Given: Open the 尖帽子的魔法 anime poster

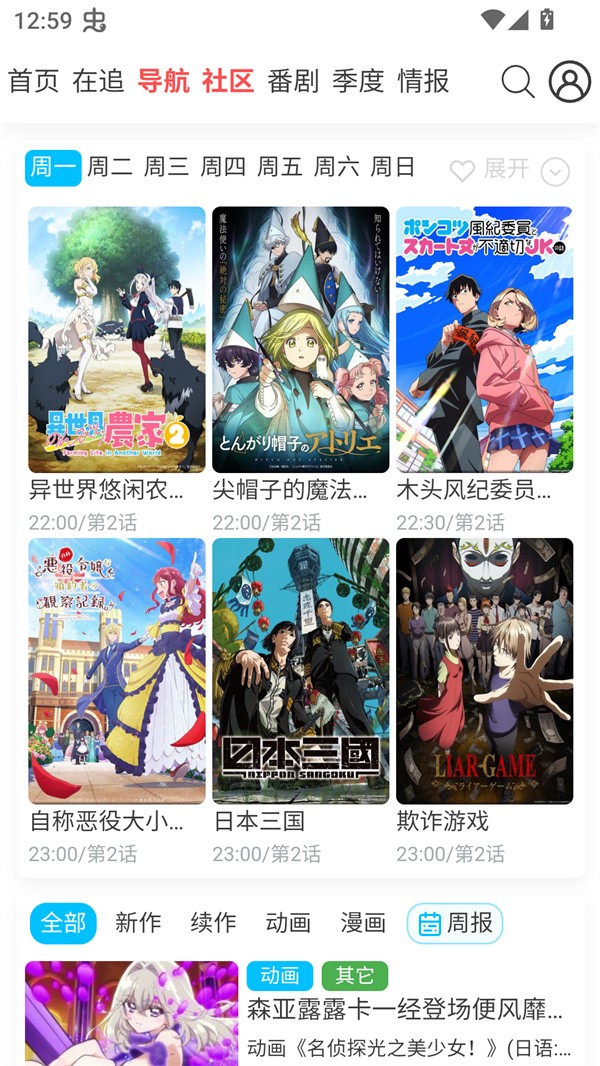Looking at the screenshot, I should click(x=300, y=340).
